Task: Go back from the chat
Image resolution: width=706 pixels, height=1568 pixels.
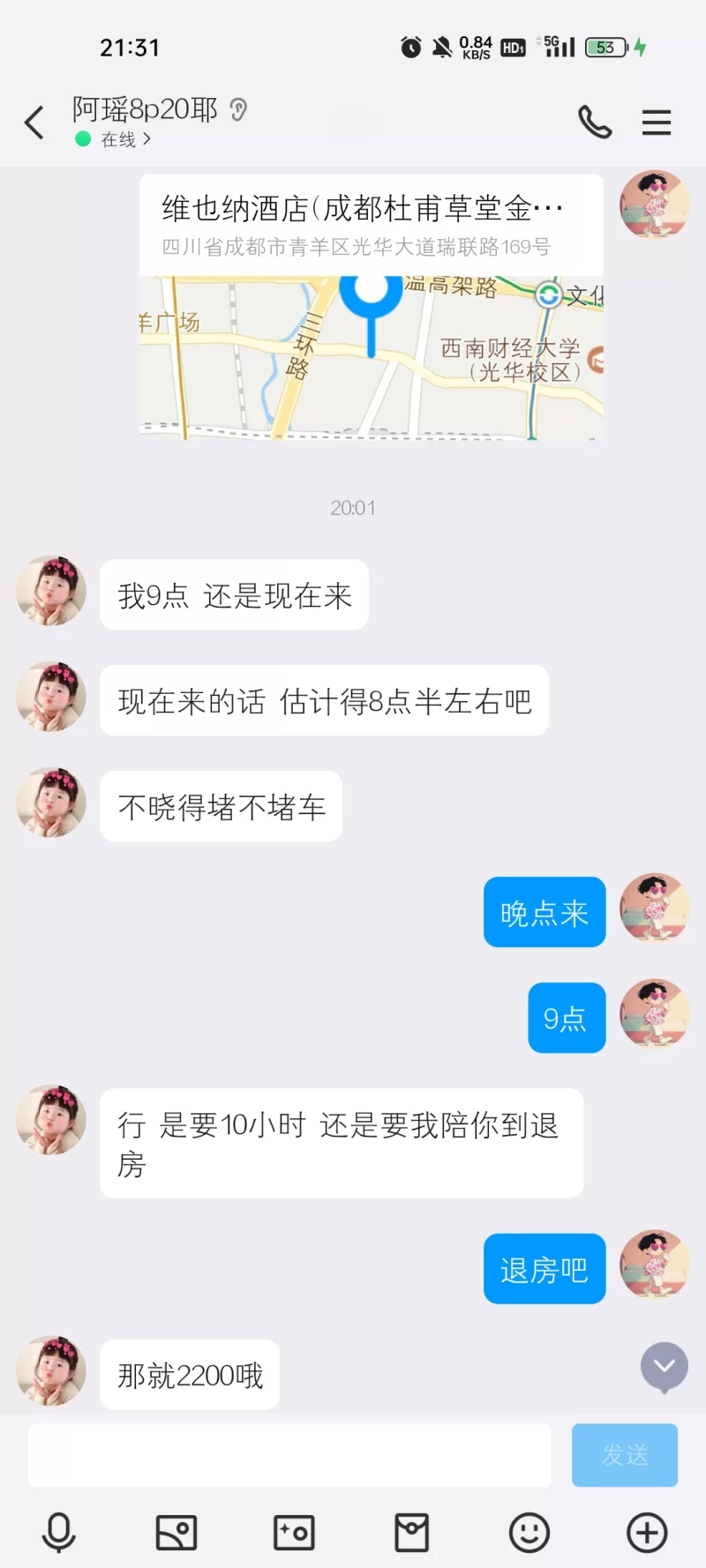Action: [35, 123]
